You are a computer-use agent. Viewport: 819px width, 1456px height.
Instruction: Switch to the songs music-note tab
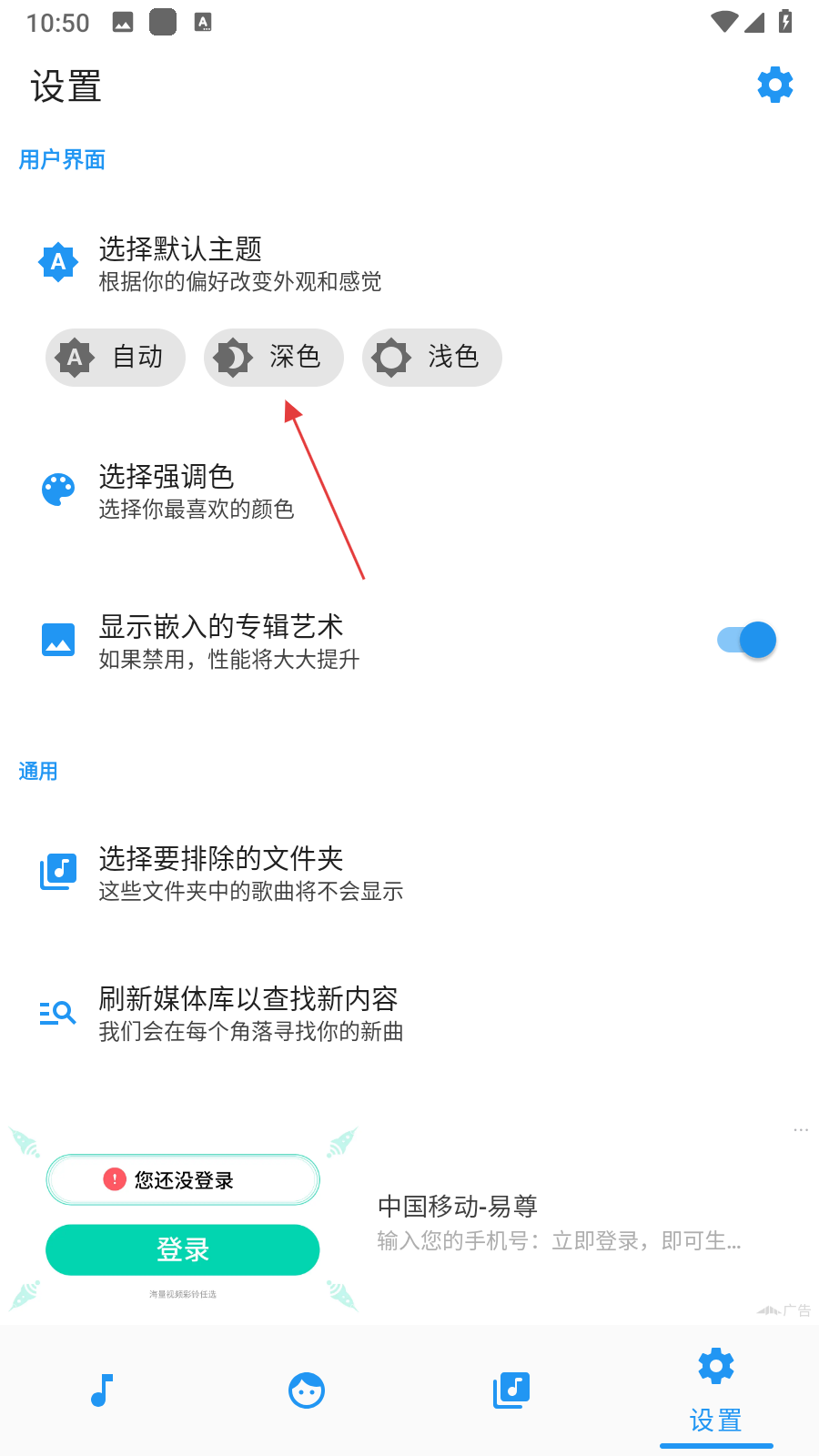[x=102, y=1390]
